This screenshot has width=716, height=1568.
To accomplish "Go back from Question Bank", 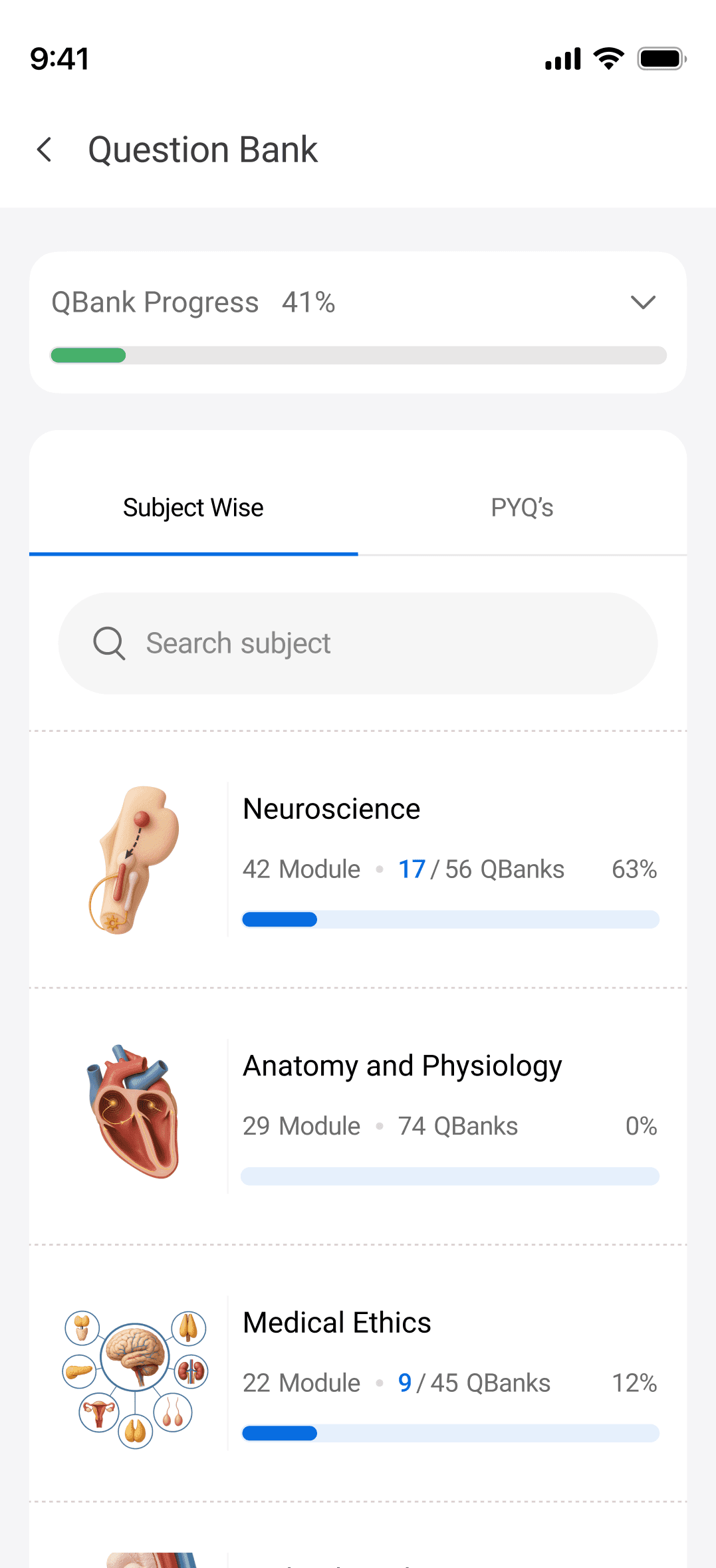I will click(x=45, y=150).
